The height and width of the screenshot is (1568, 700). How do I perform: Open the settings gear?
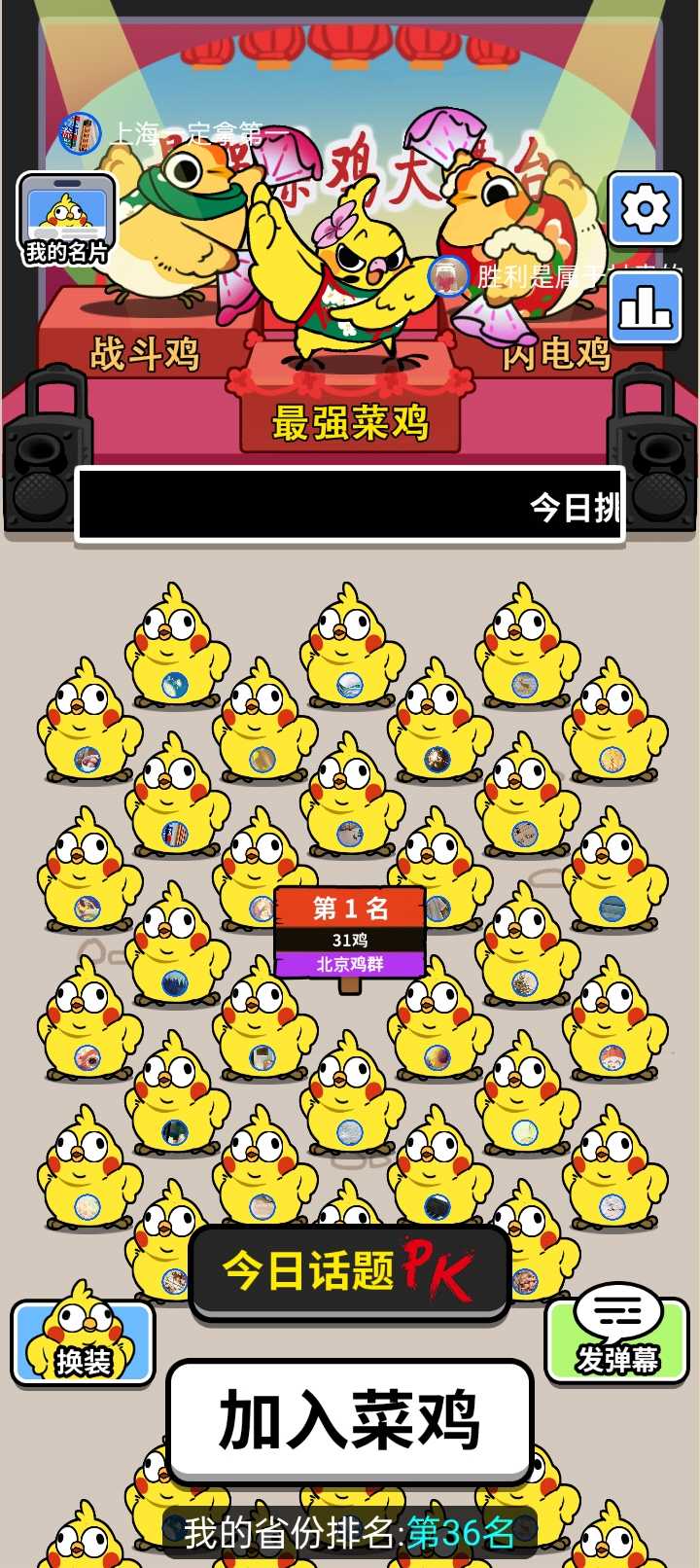(x=645, y=208)
